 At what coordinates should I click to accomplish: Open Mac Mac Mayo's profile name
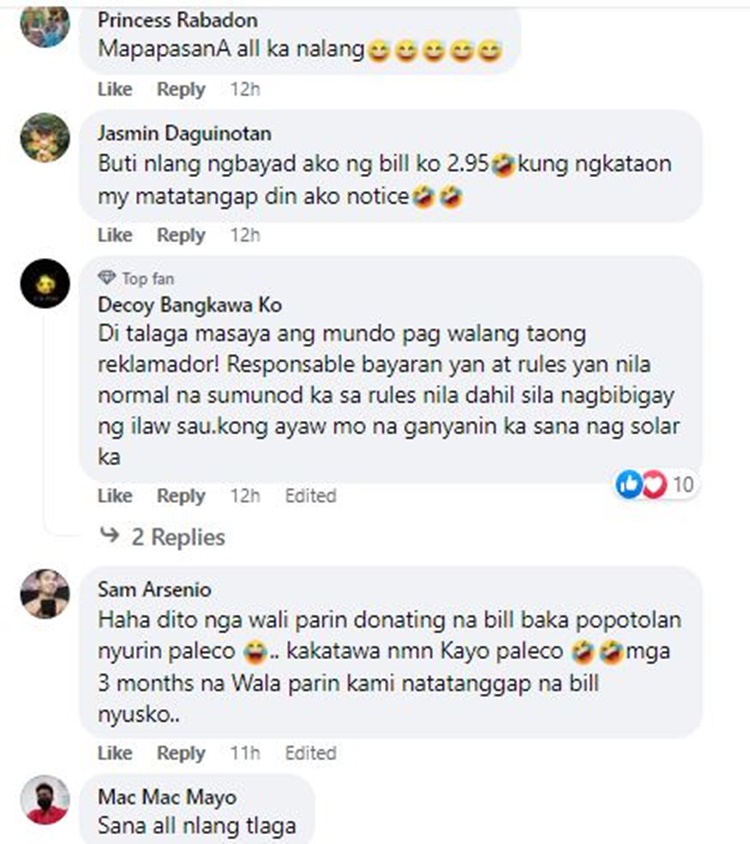tap(167, 797)
